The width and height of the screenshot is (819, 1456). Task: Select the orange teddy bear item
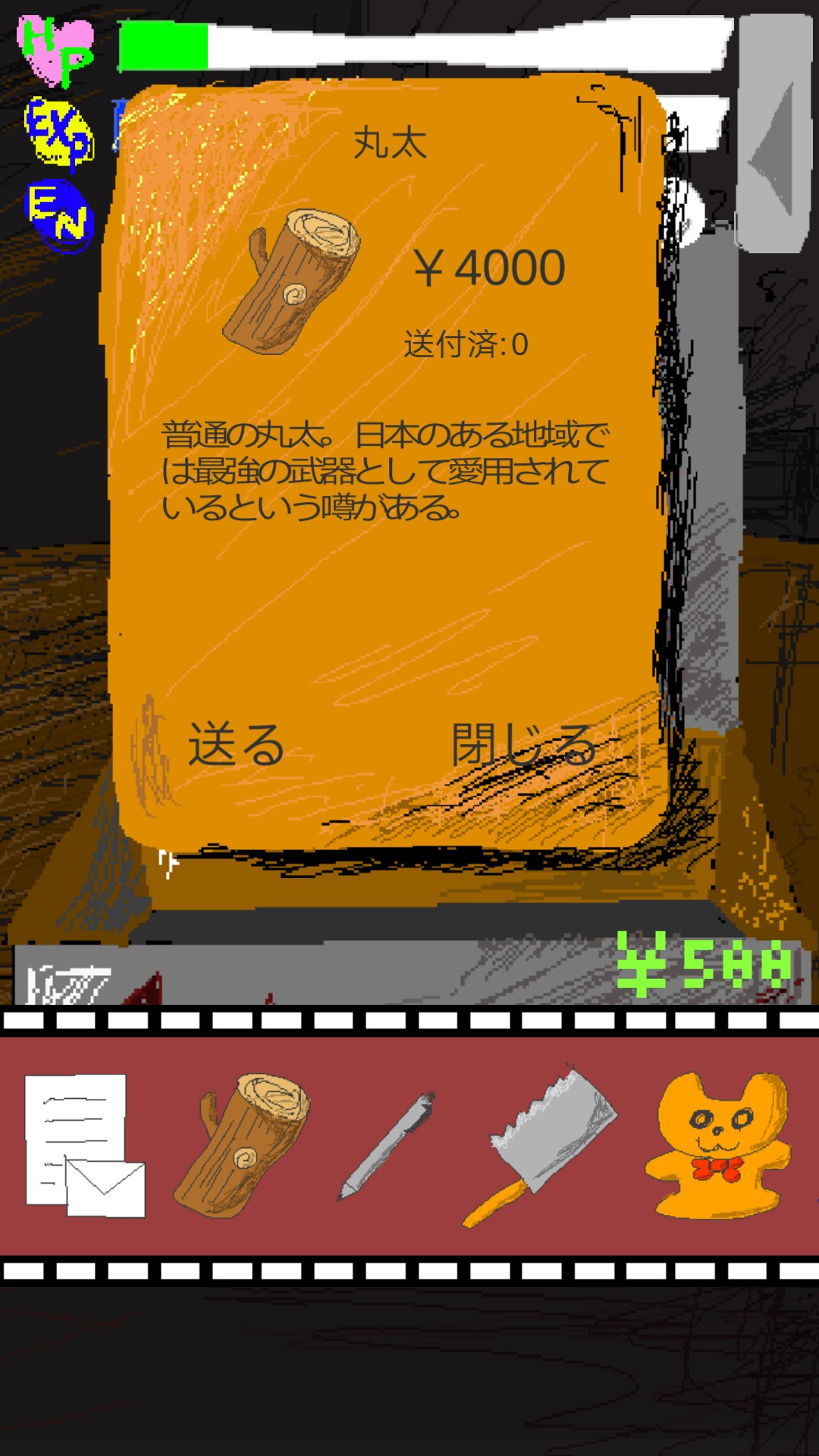[717, 1145]
